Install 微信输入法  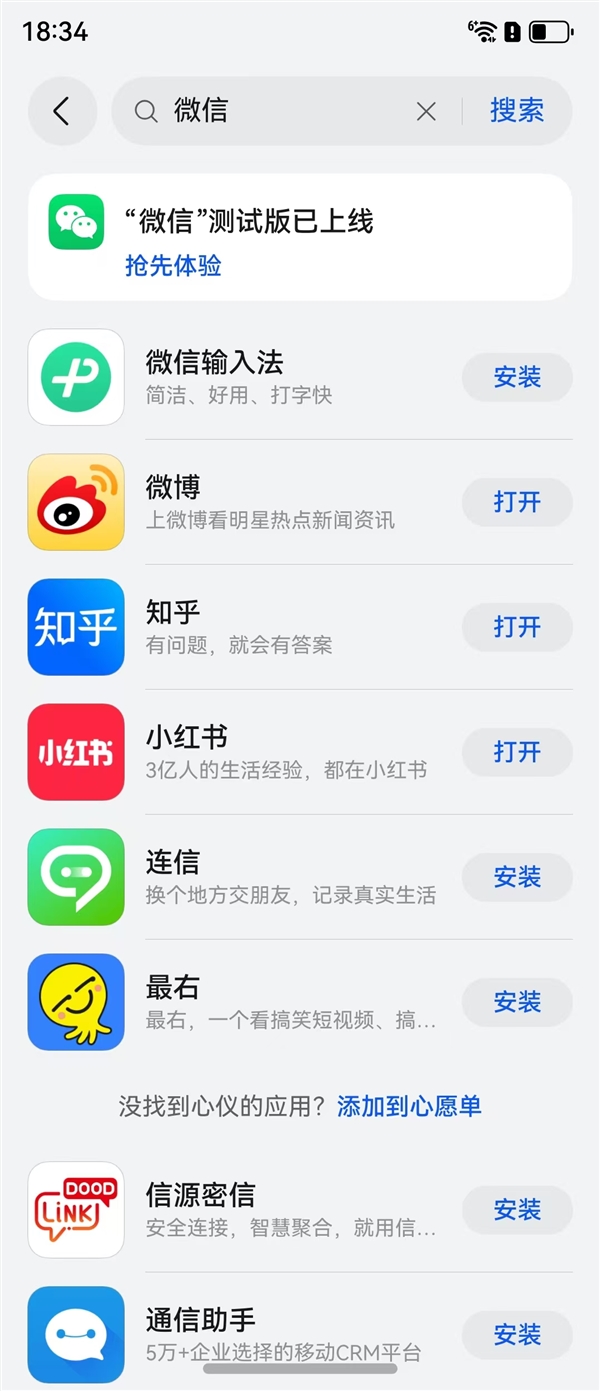point(516,377)
